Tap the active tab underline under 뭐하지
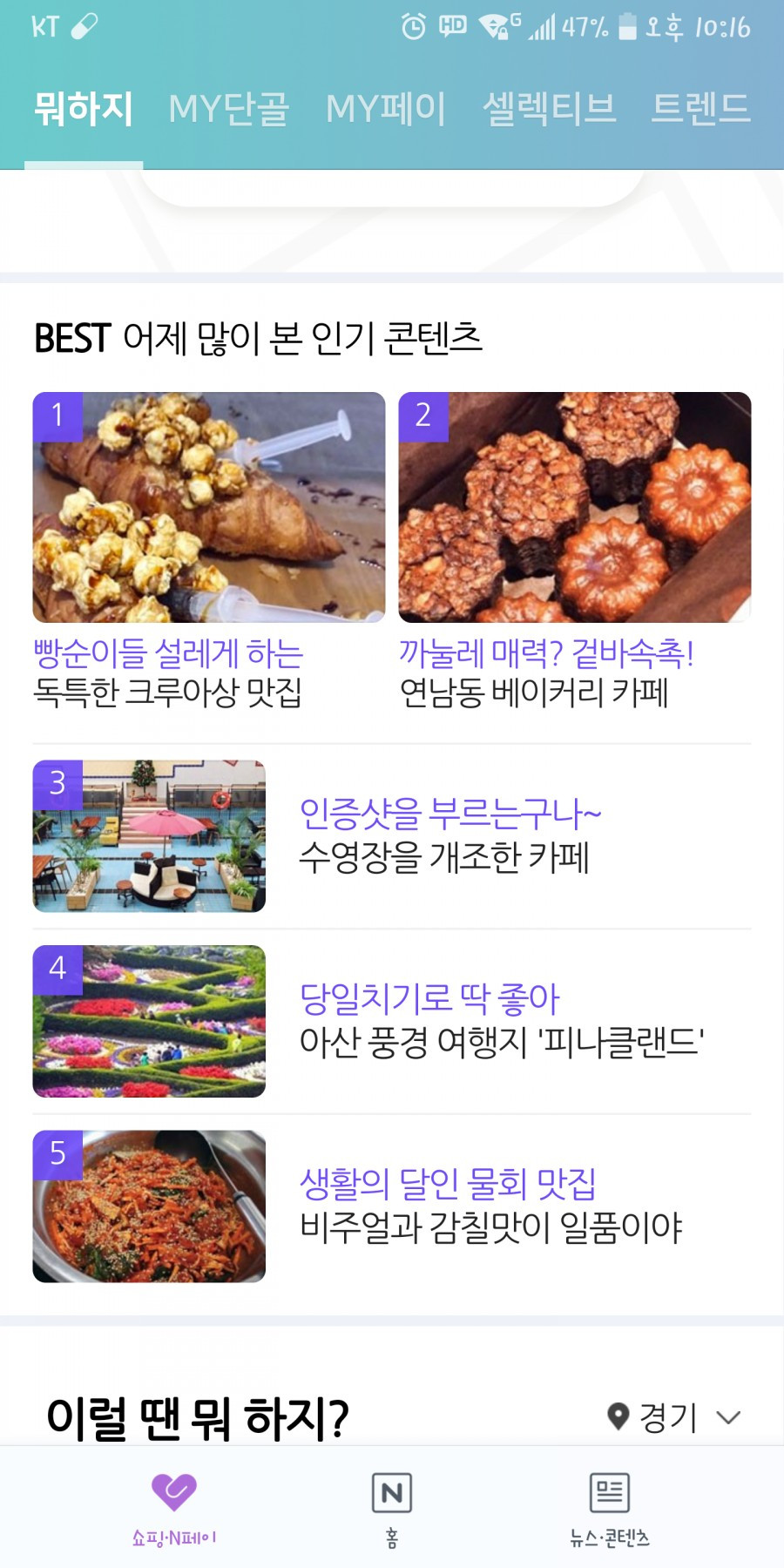Screen dimensions: 784x1568 click(x=84, y=161)
